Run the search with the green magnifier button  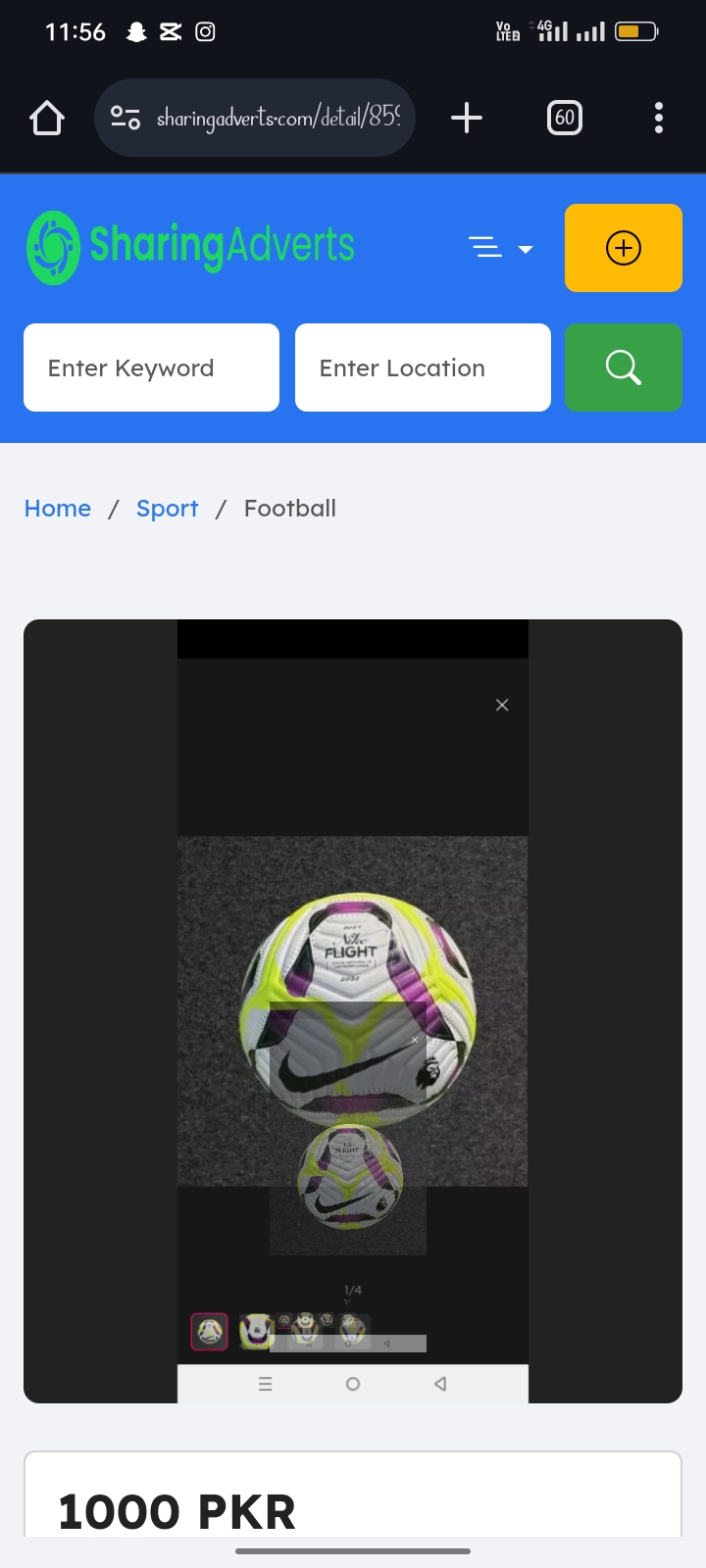[624, 367]
